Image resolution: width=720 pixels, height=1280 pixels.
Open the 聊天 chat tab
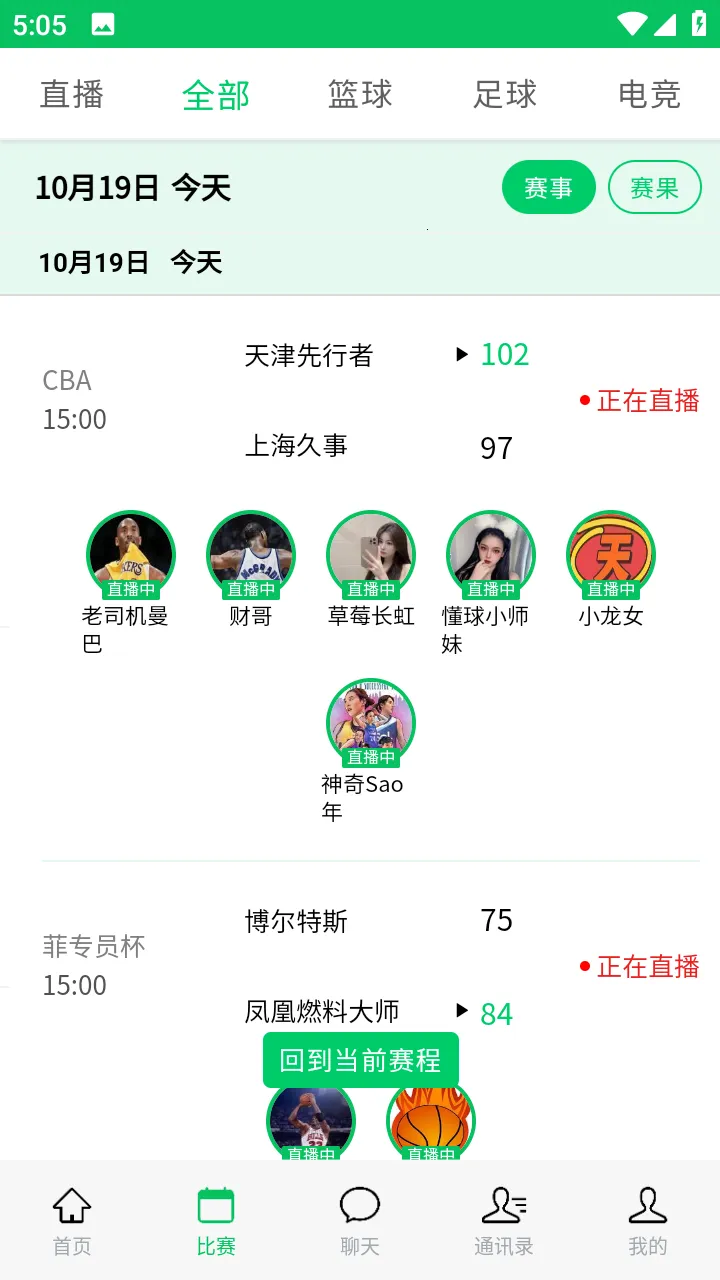(360, 1220)
